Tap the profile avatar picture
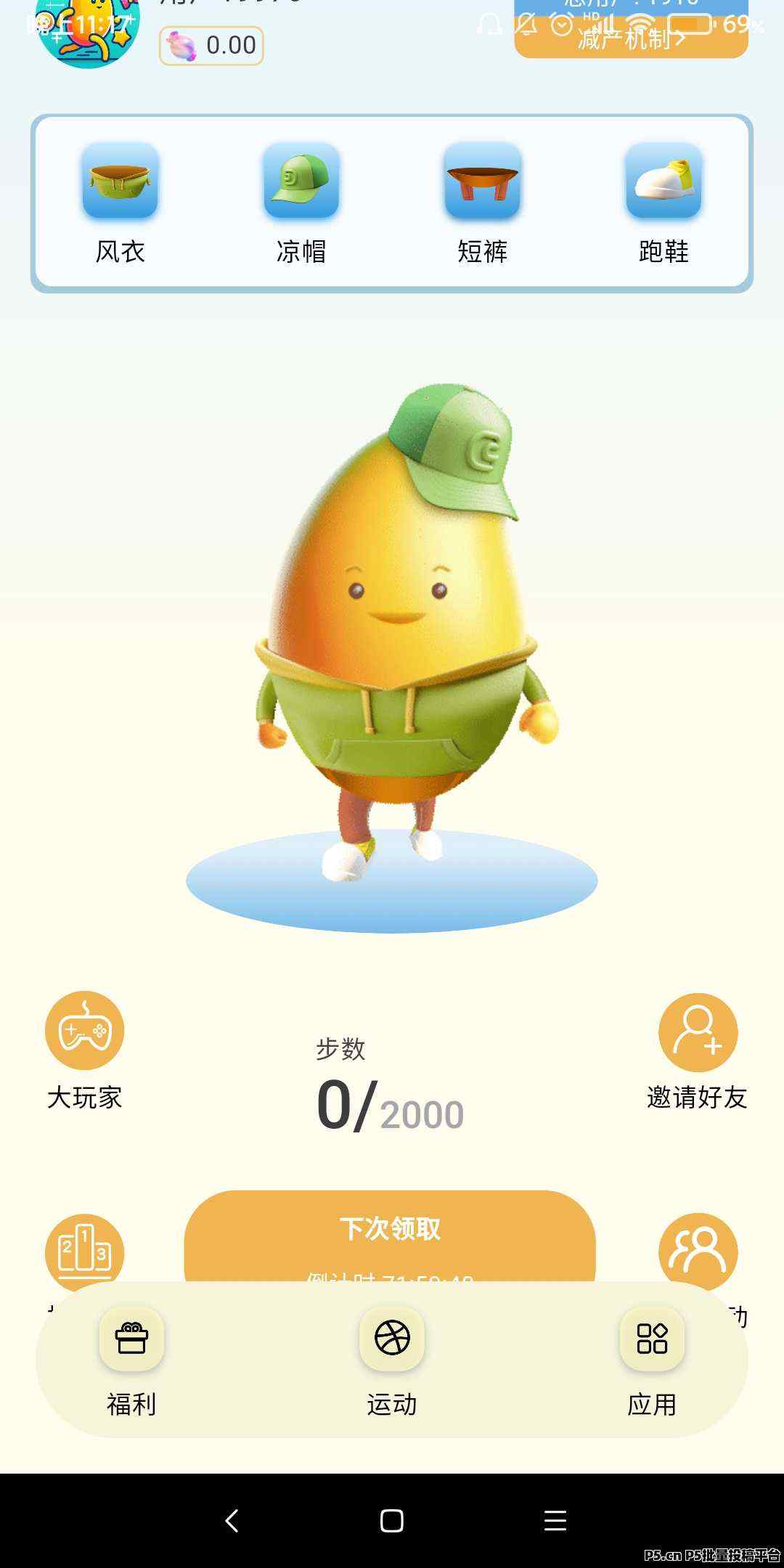Viewport: 784px width, 1568px height. tap(88, 30)
